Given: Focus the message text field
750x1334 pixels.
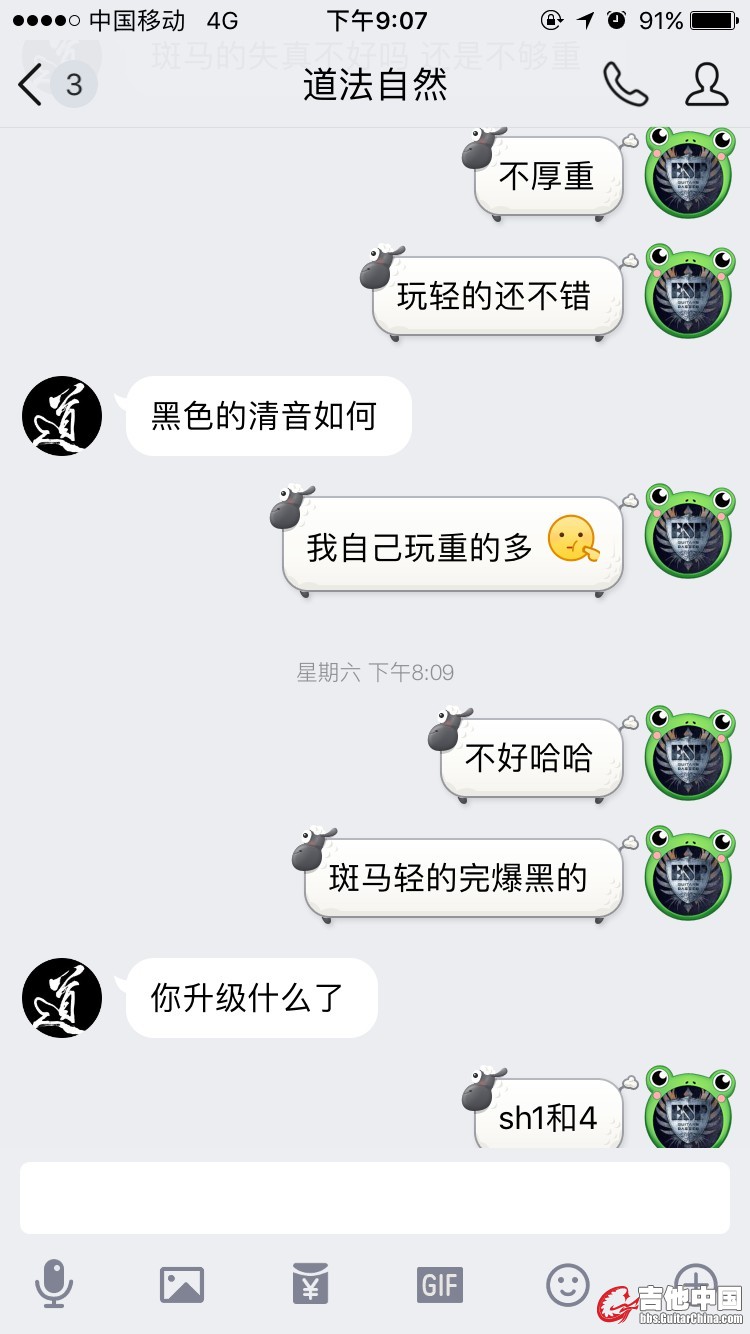Looking at the screenshot, I should (x=375, y=1197).
